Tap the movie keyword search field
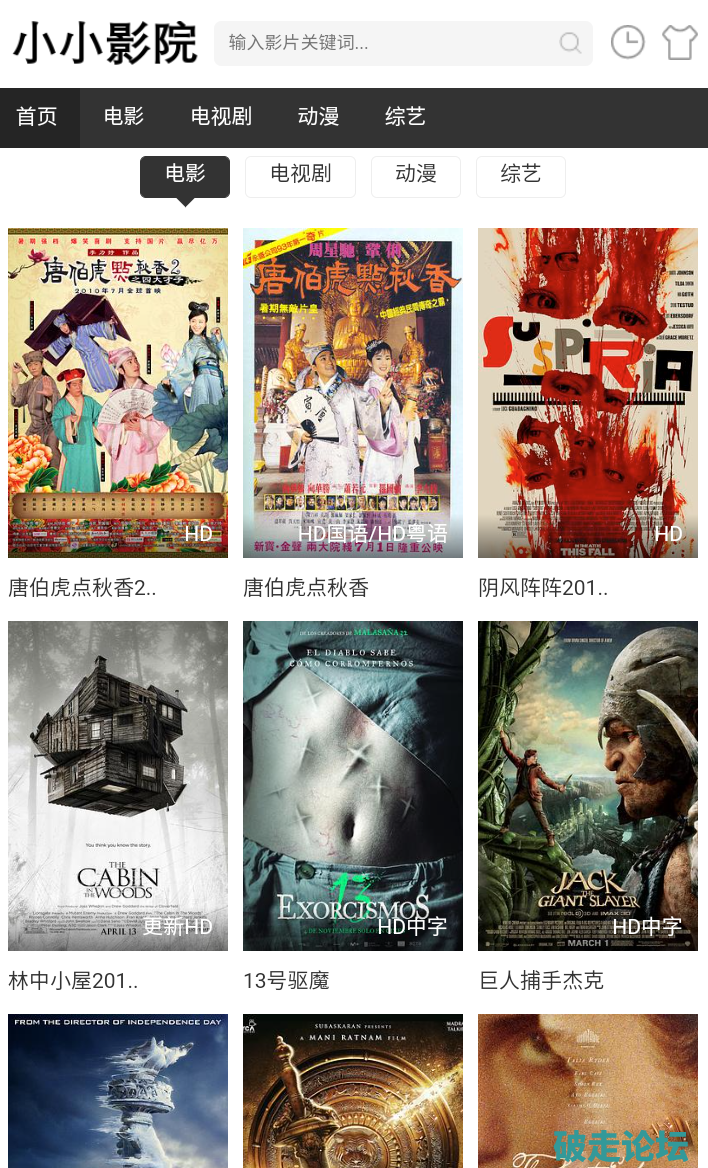 (385, 43)
